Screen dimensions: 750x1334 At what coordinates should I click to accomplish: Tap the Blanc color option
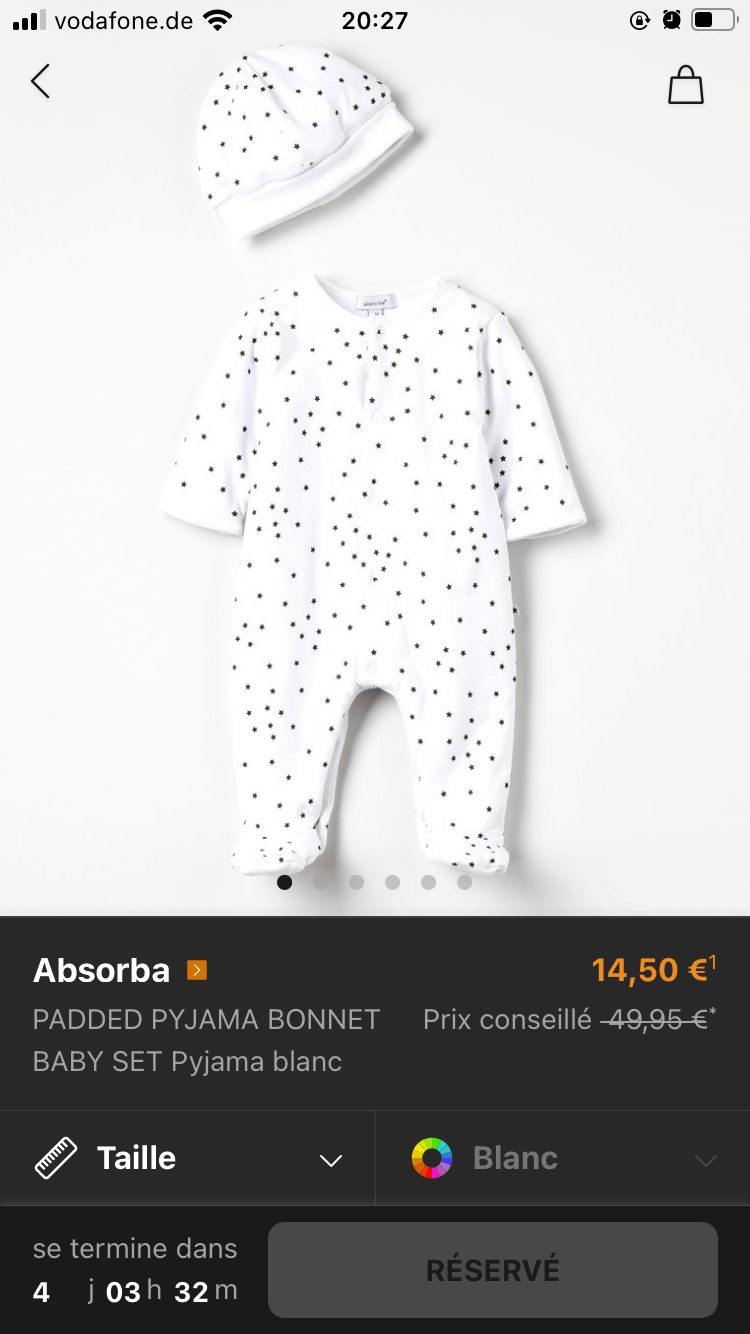513,1157
